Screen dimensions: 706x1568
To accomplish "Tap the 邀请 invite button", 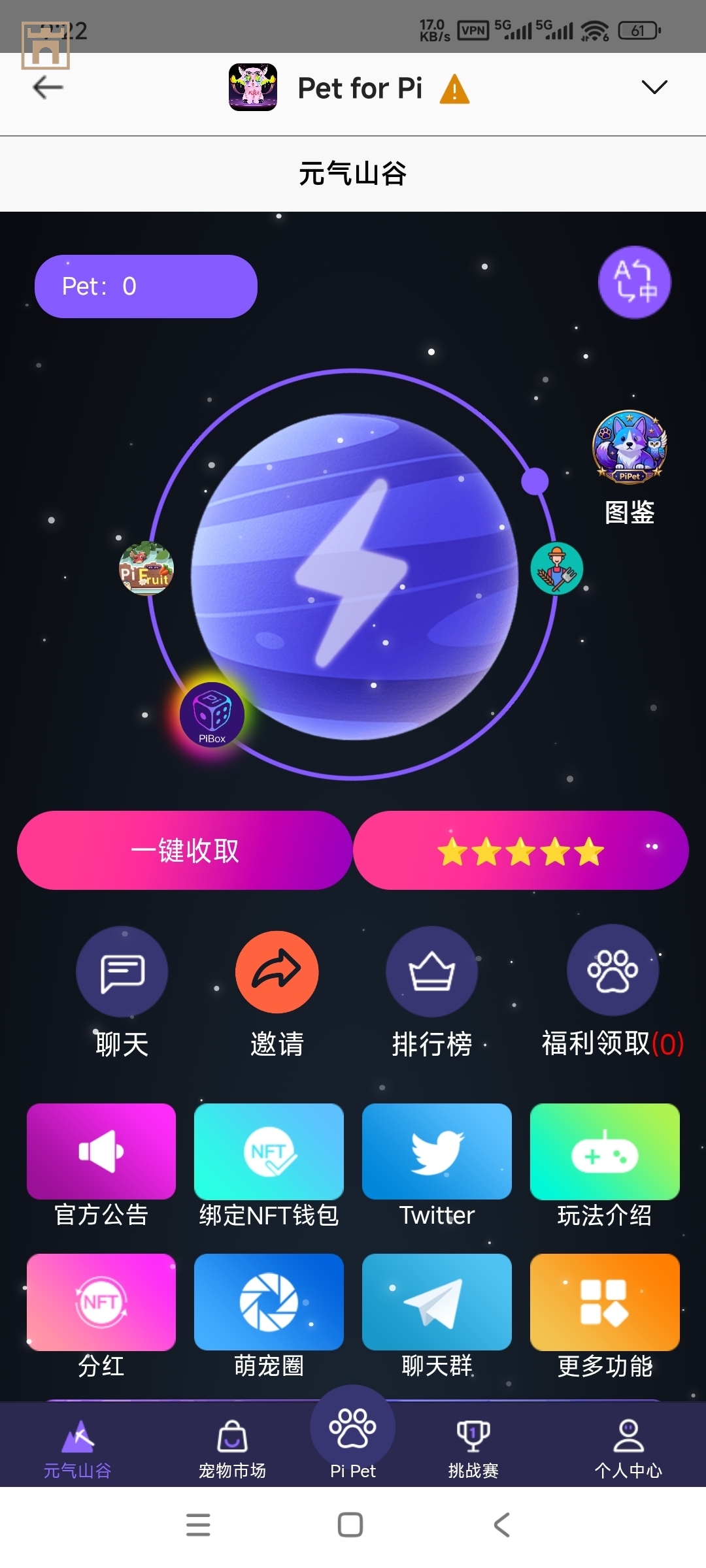I will [x=277, y=972].
